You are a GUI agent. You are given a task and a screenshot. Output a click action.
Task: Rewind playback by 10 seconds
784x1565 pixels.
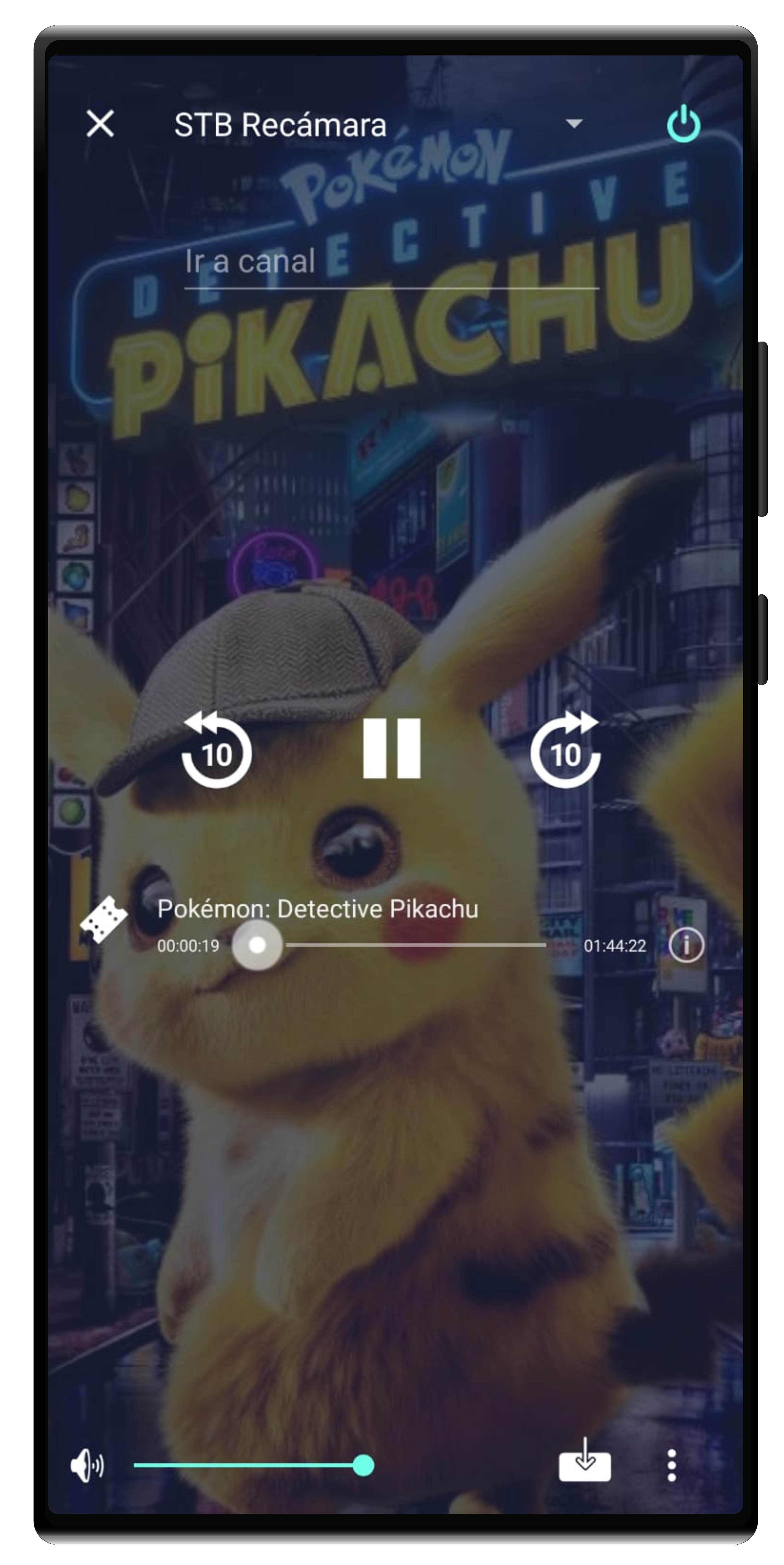(217, 750)
